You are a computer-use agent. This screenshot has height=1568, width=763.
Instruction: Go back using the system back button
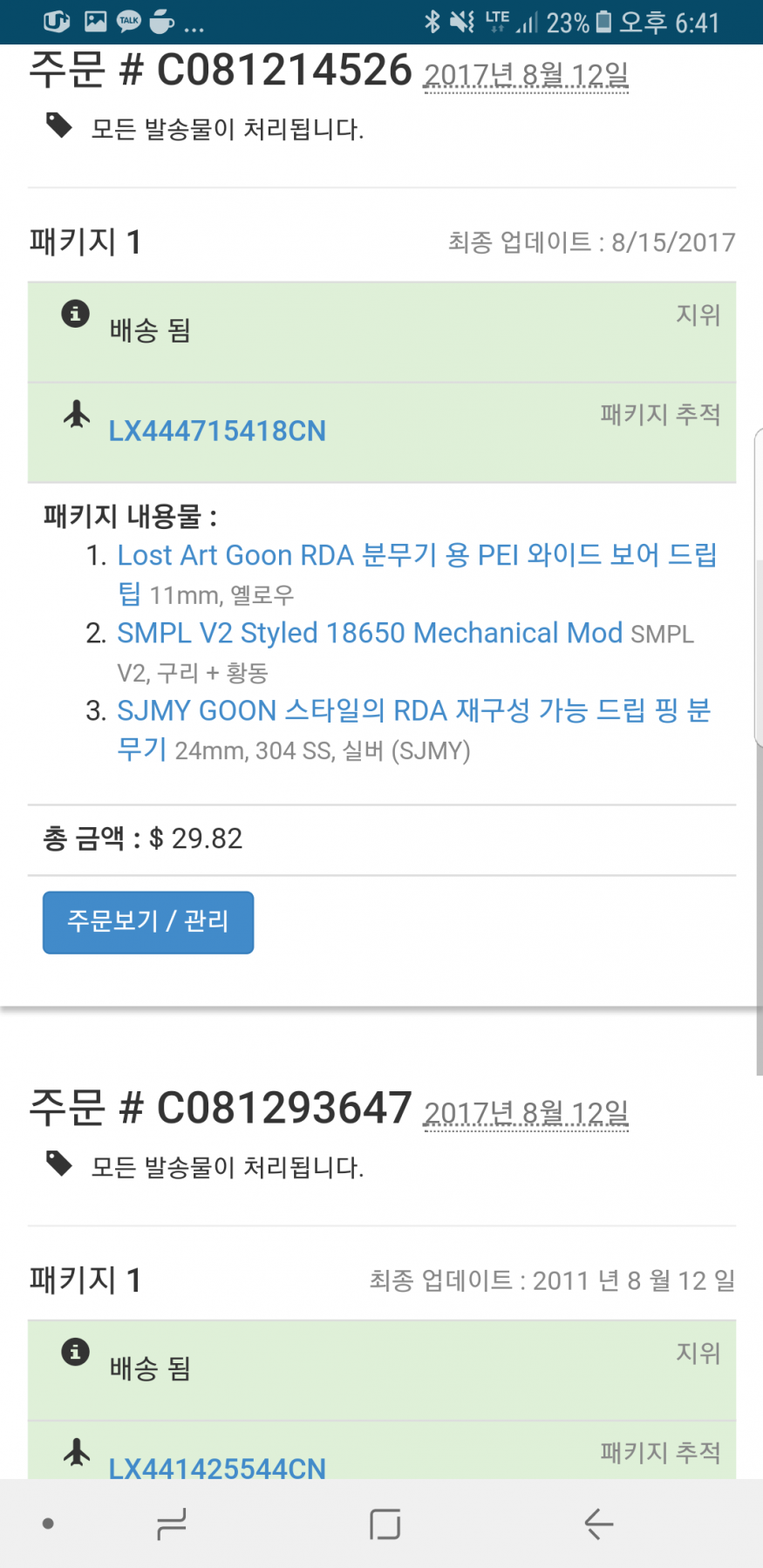click(598, 1524)
